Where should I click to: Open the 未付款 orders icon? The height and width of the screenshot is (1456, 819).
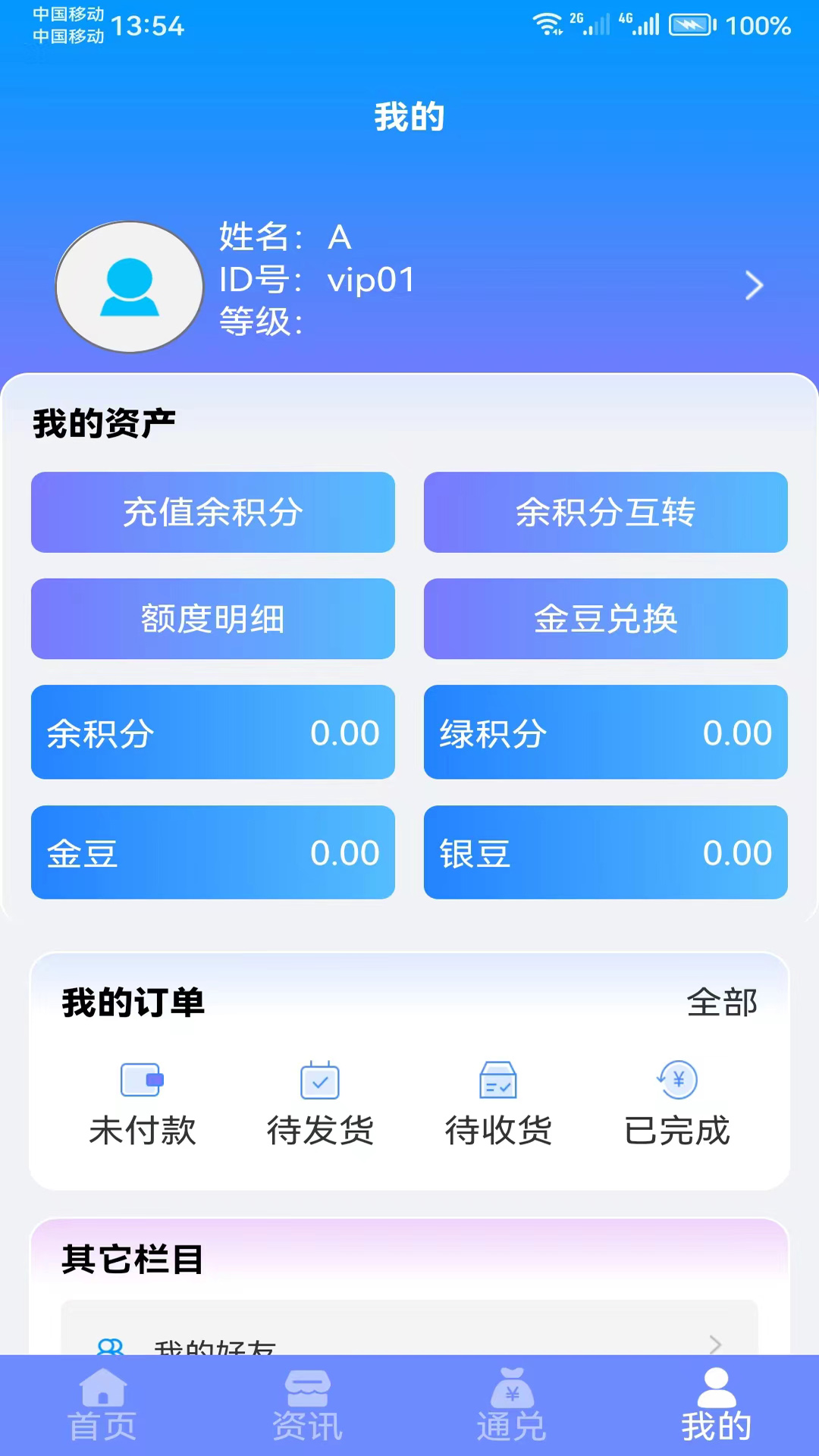(143, 1080)
